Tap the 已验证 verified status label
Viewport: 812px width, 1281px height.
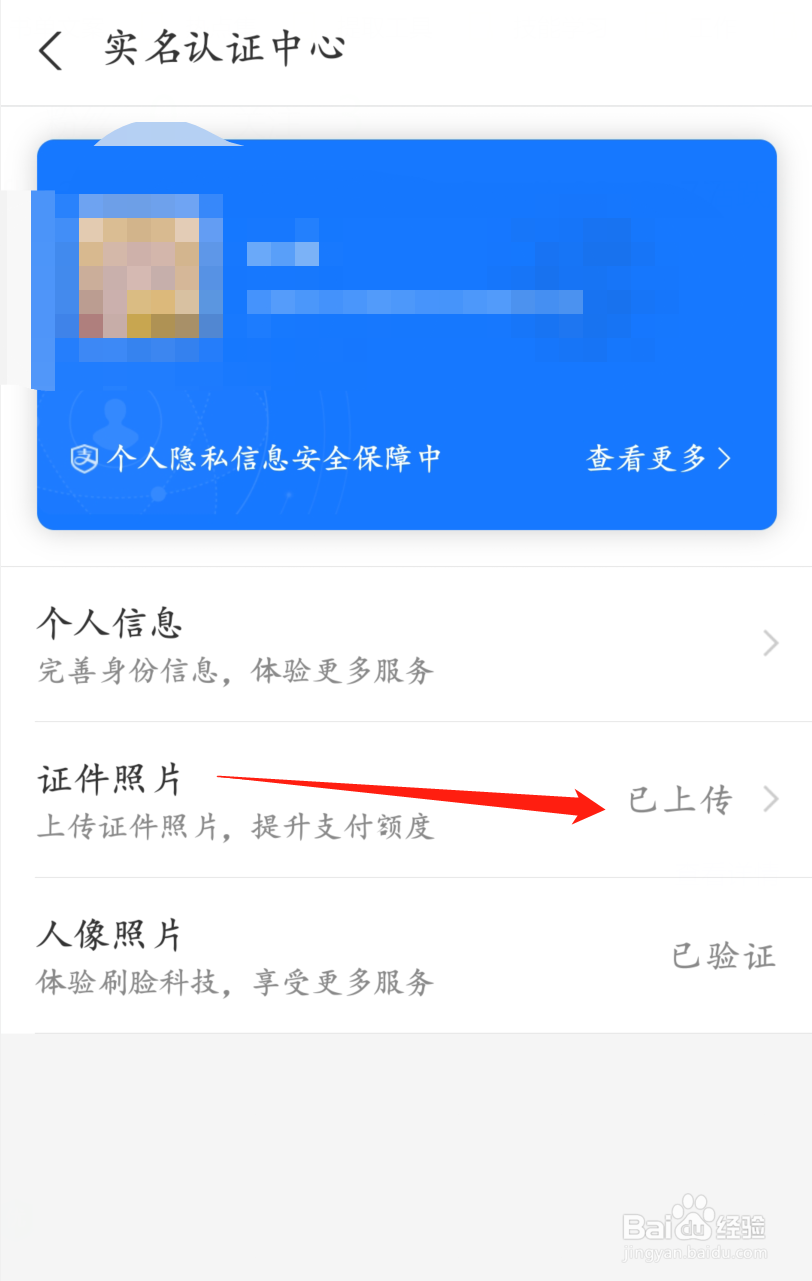(722, 955)
